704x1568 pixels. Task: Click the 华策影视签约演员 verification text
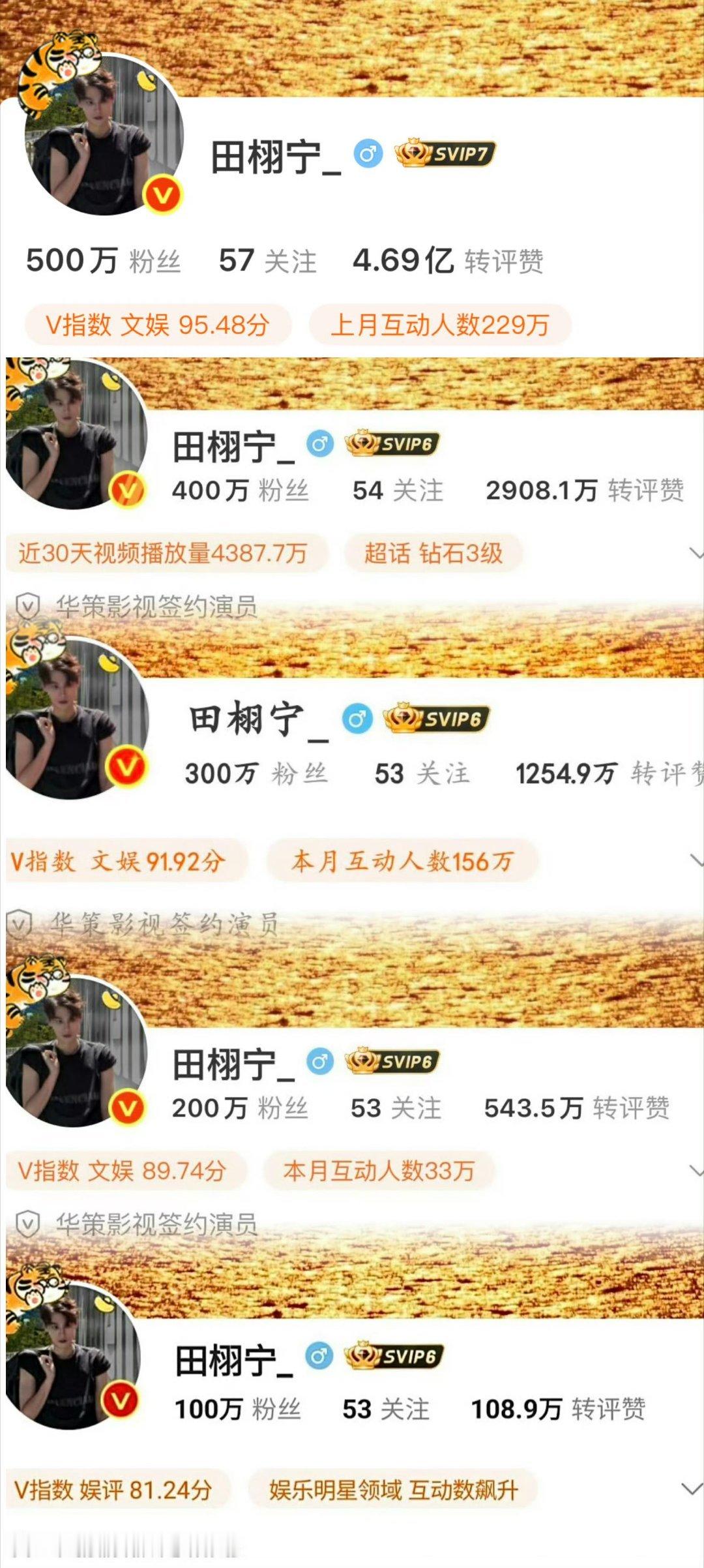coord(156,603)
